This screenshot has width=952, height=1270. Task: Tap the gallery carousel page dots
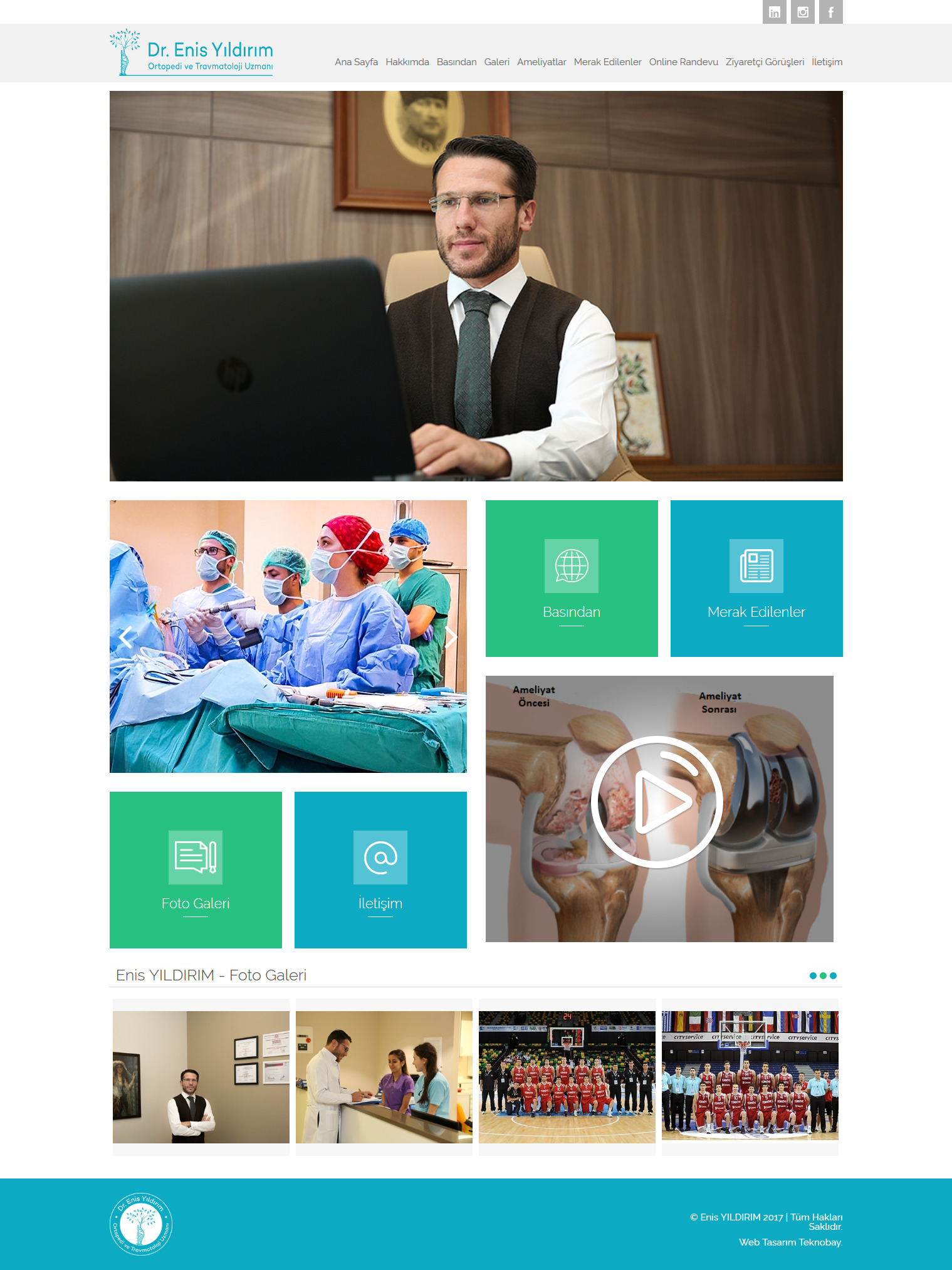coord(823,975)
